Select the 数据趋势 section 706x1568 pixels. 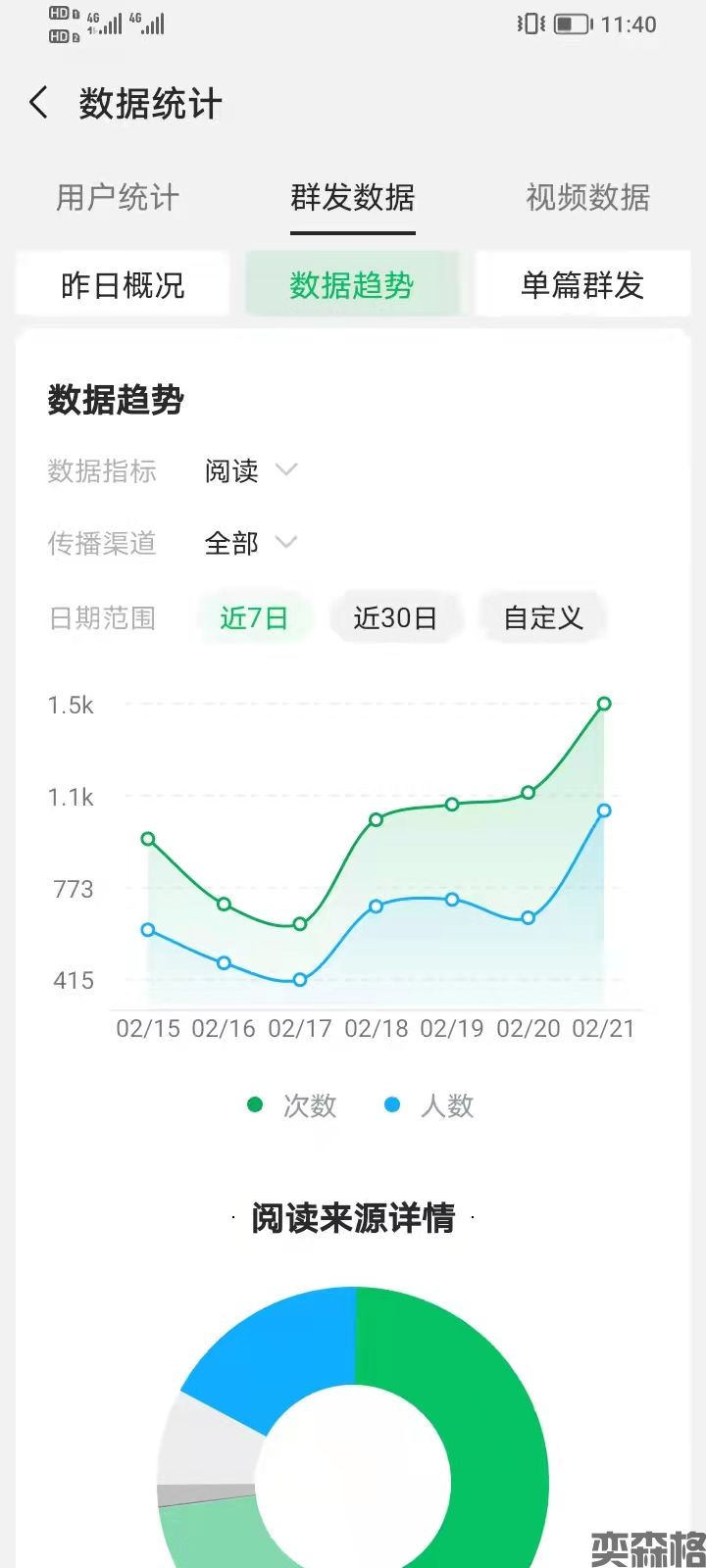(352, 285)
